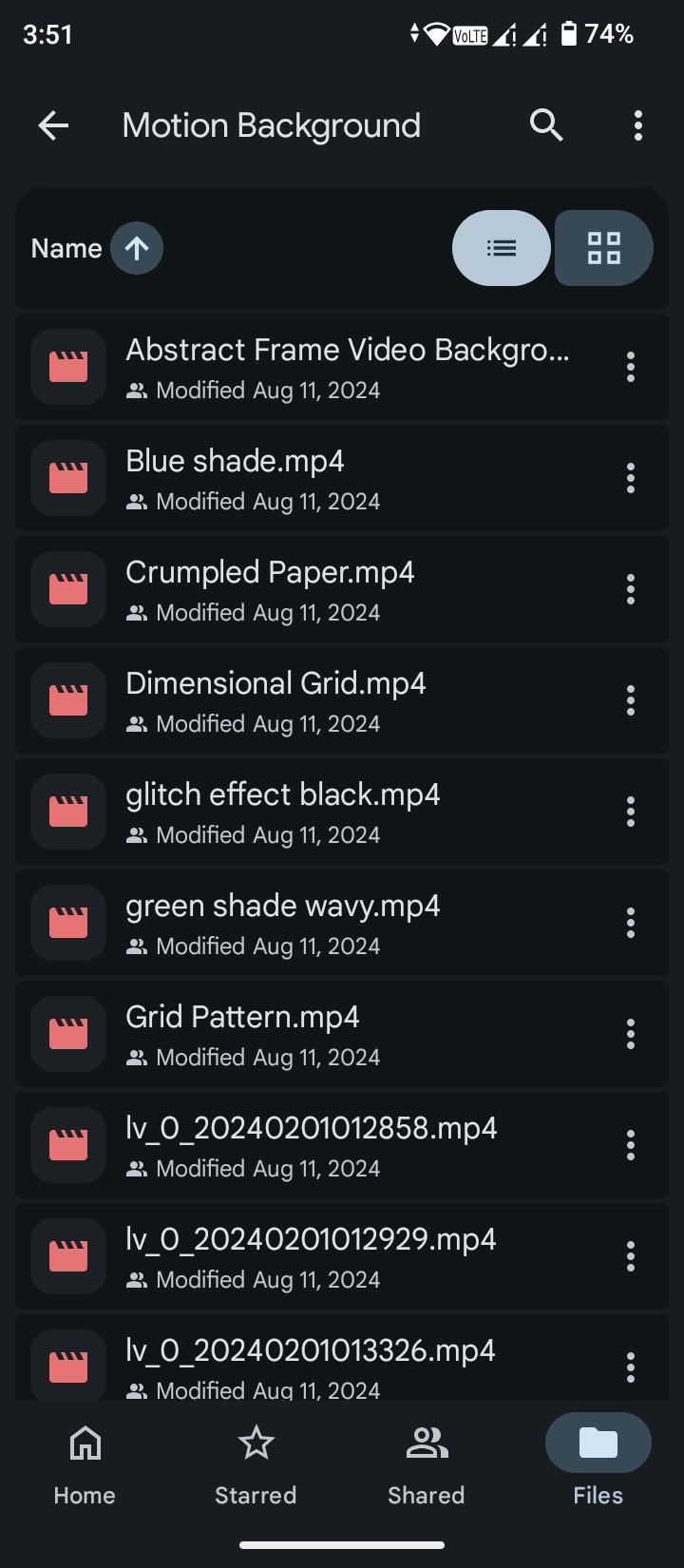
Task: Switch to the Starred tab
Action: pos(256,1463)
